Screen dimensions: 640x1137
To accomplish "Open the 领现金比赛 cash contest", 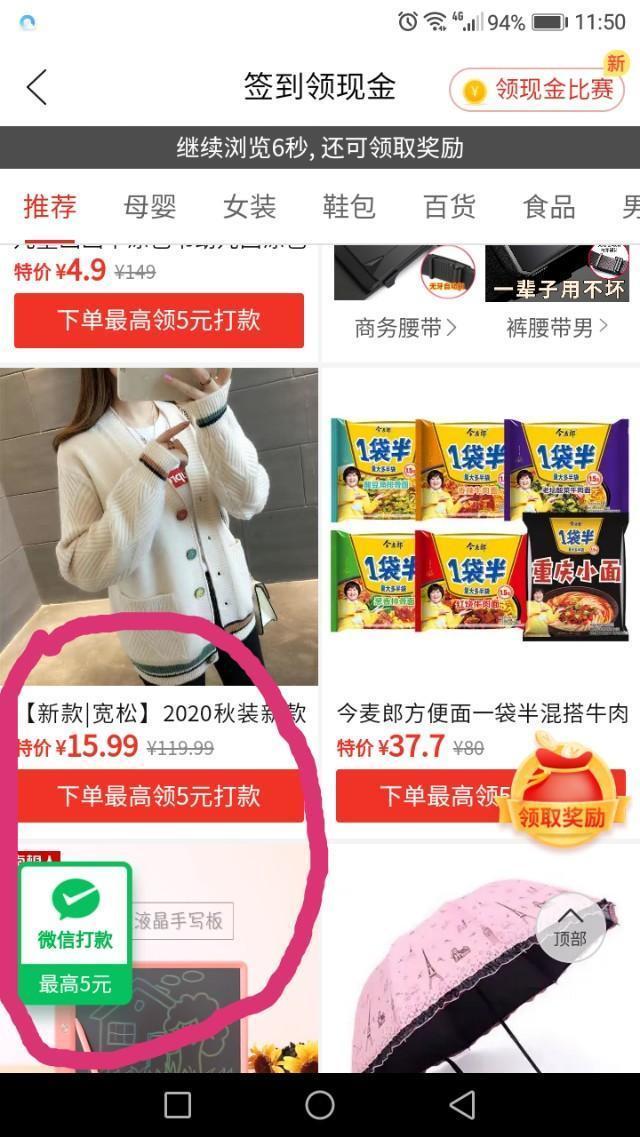I will click(538, 90).
